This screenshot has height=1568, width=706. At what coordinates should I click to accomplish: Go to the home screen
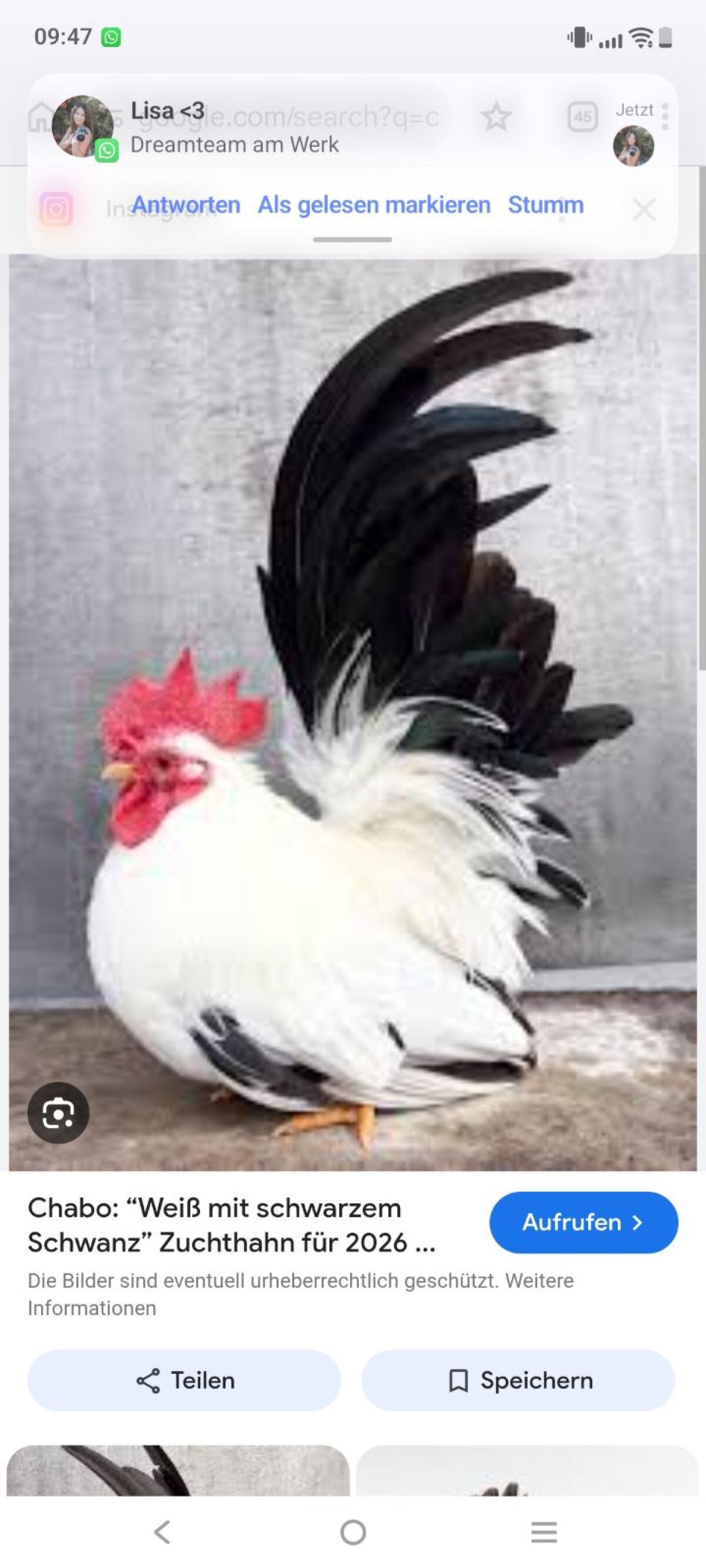pyautogui.click(x=354, y=1532)
